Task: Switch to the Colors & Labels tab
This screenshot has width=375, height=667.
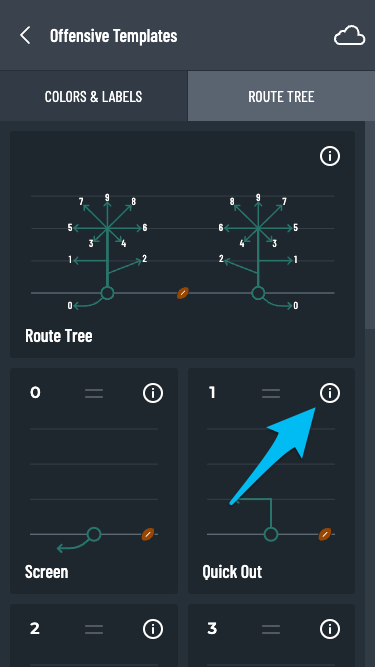Action: tap(94, 96)
